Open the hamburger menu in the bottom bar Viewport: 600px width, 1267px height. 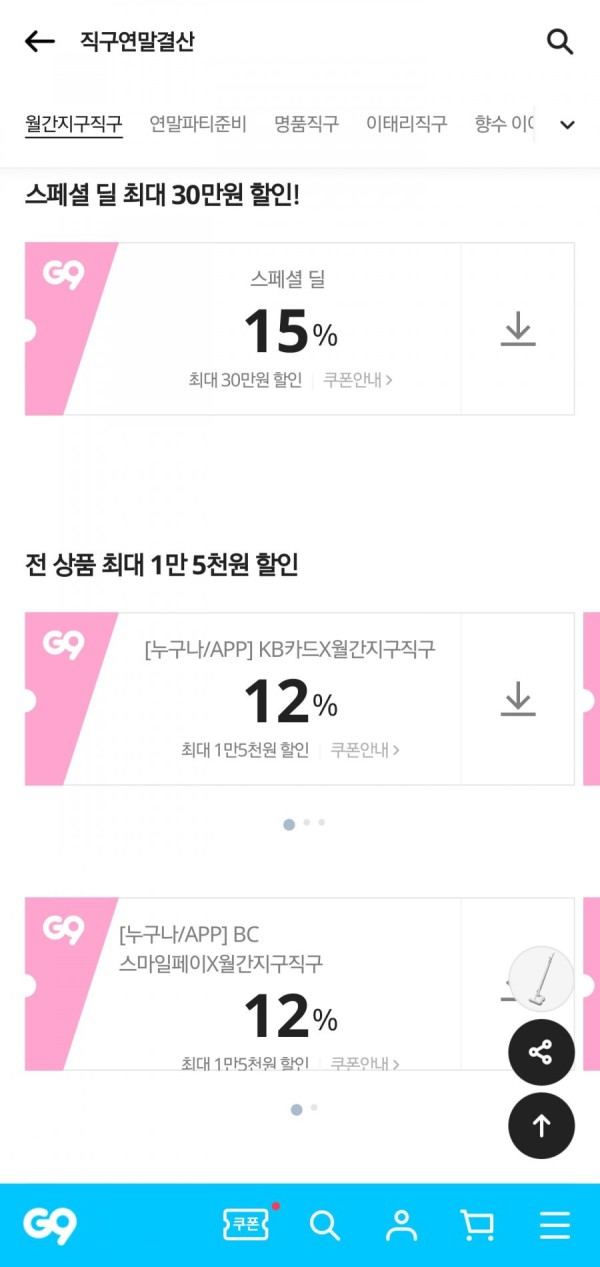554,1225
